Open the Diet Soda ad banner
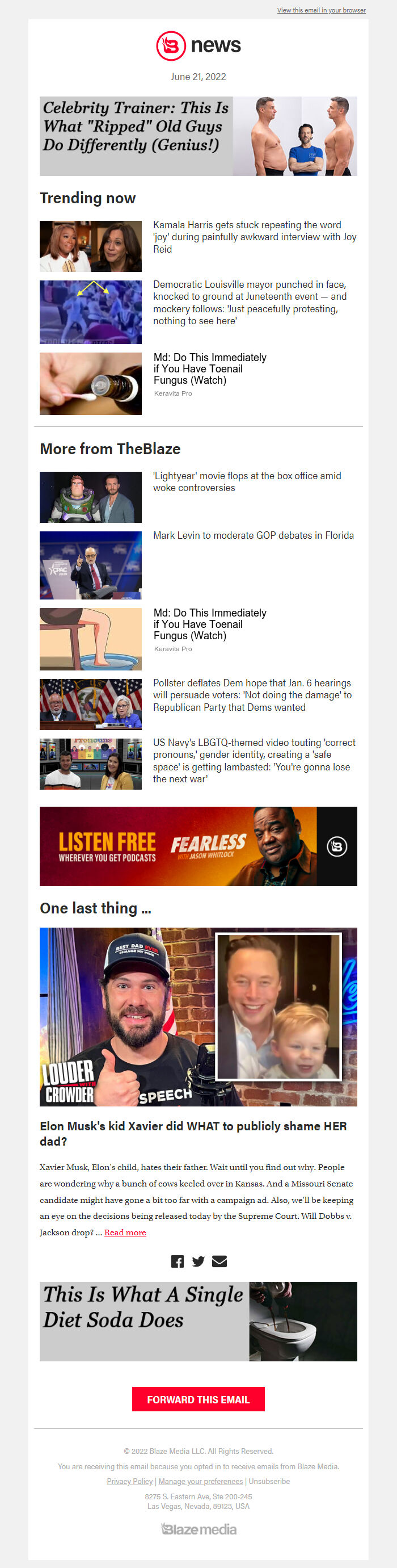This screenshot has height=1568, width=397. (x=198, y=1321)
